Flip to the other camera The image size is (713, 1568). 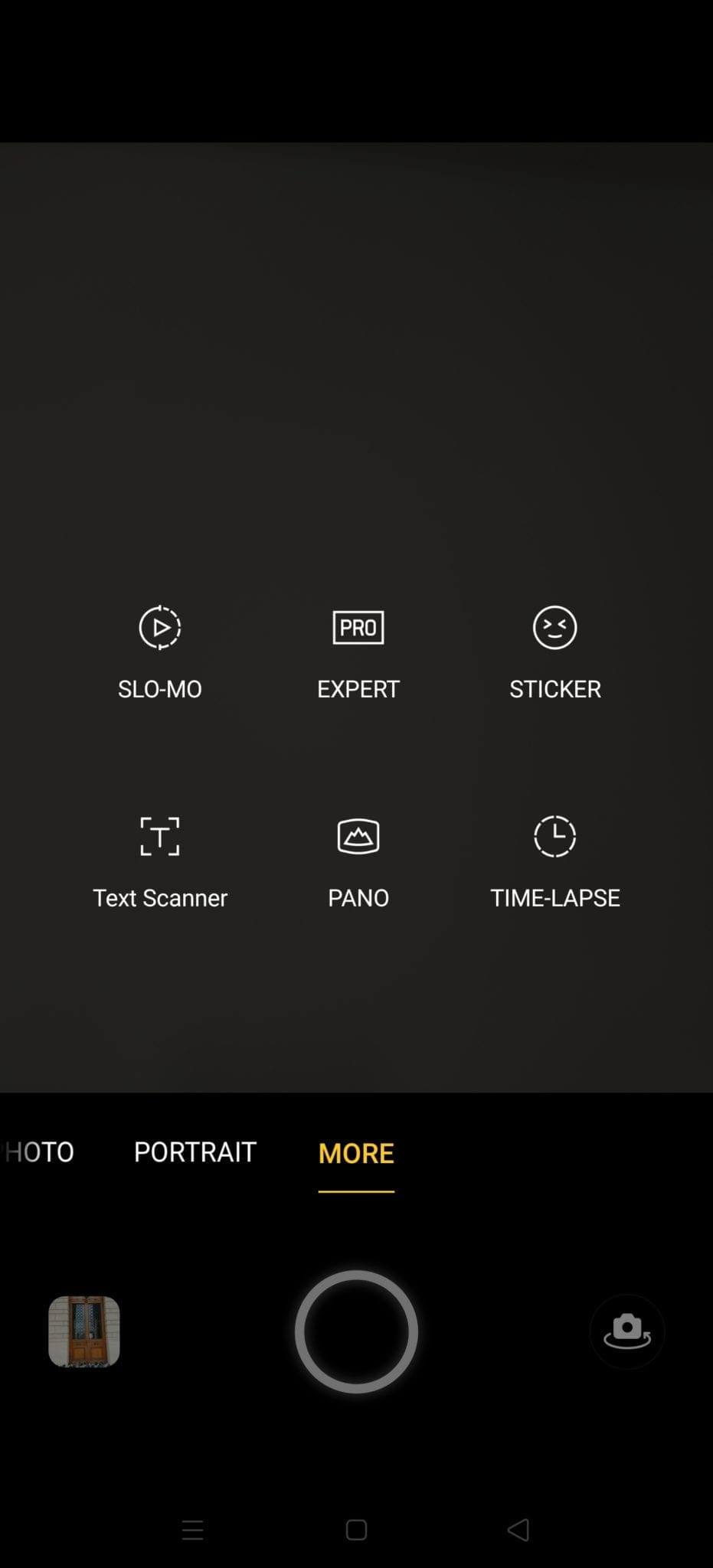pyautogui.click(x=626, y=1331)
